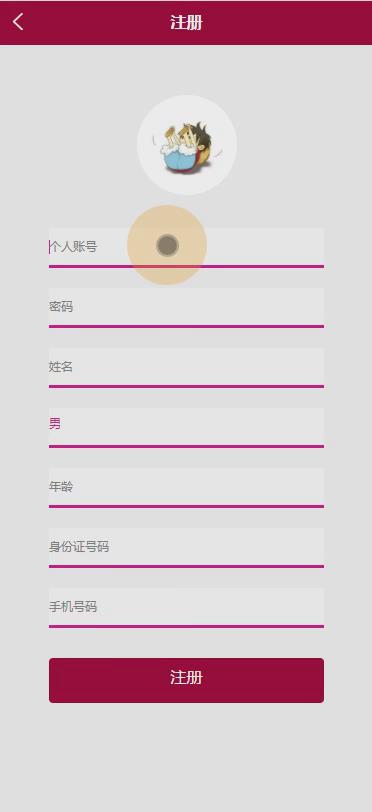This screenshot has height=812, width=372.
Task: Submit the form with the 注册 button
Action: point(187,680)
